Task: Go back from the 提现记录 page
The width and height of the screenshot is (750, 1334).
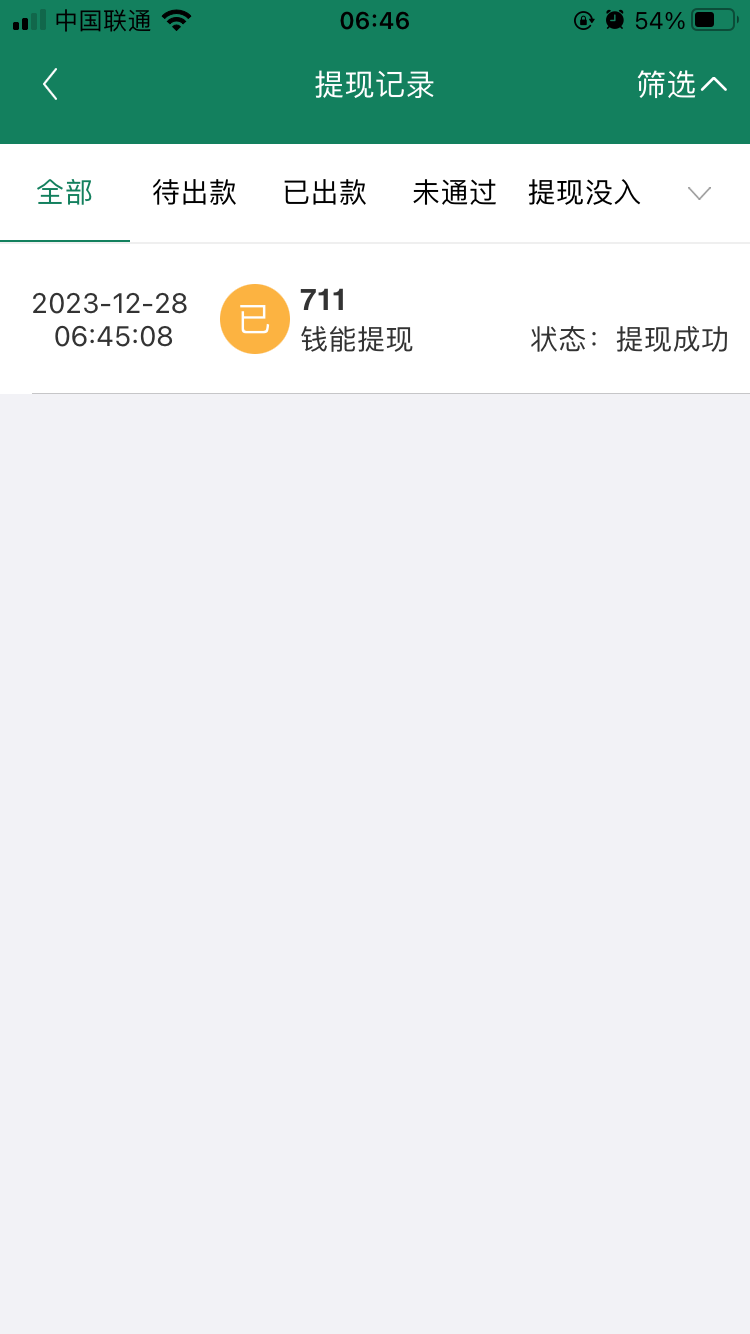Action: coord(50,85)
